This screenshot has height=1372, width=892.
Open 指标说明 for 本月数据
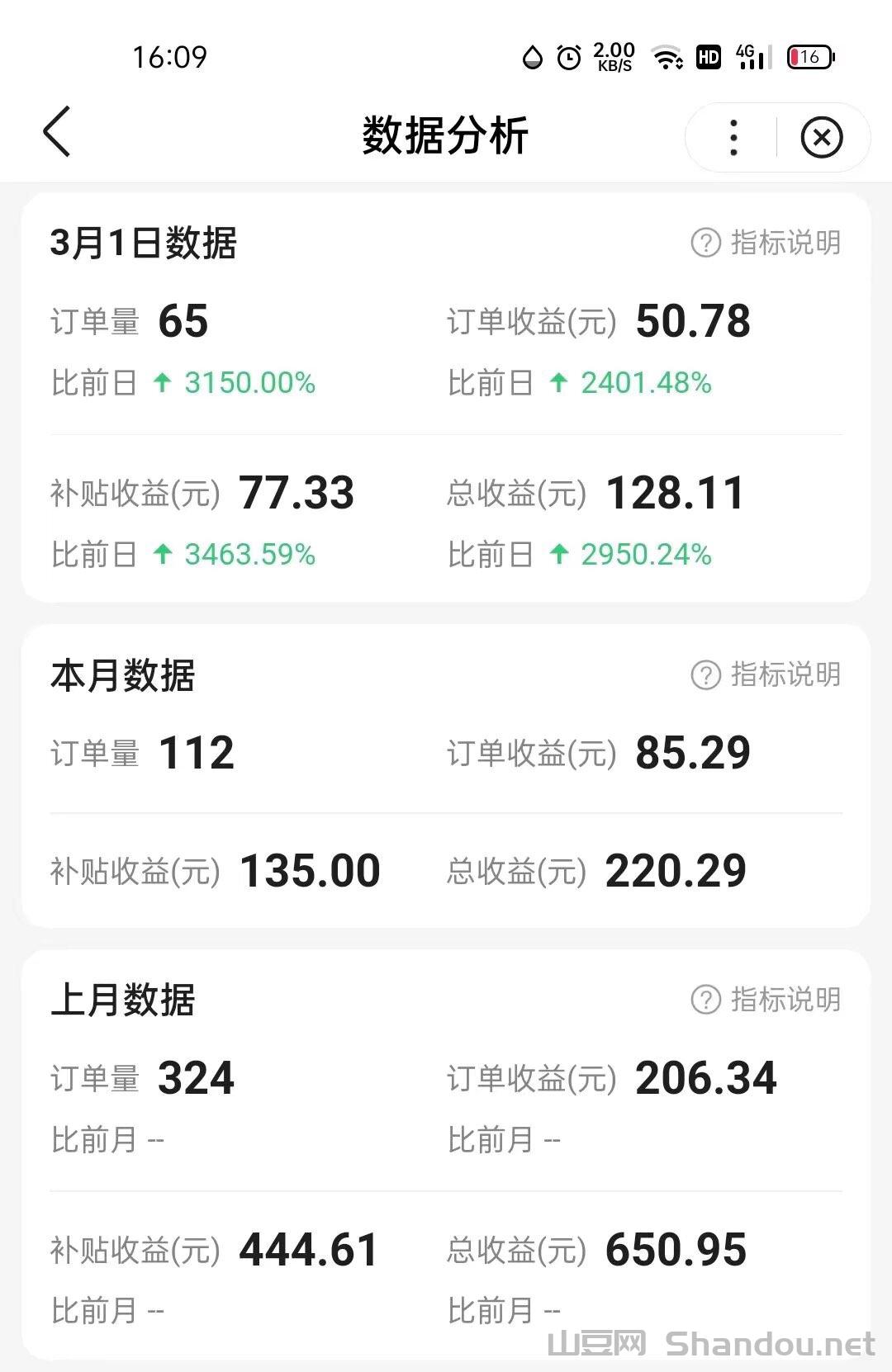click(x=766, y=674)
